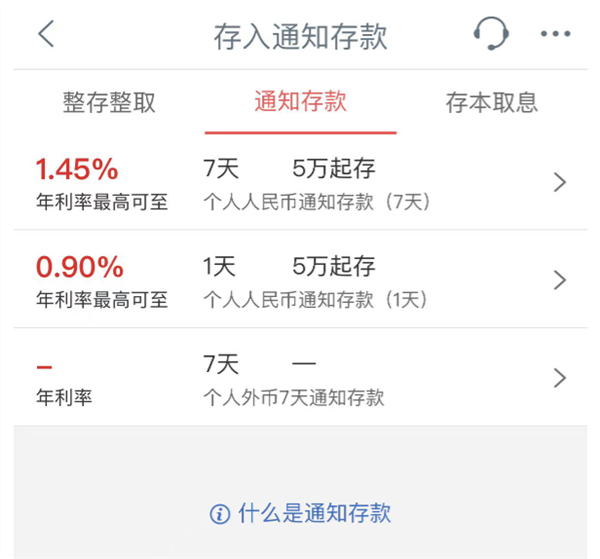The height and width of the screenshot is (559, 600).
Task: Select the 通知存款 tab
Action: (x=300, y=102)
